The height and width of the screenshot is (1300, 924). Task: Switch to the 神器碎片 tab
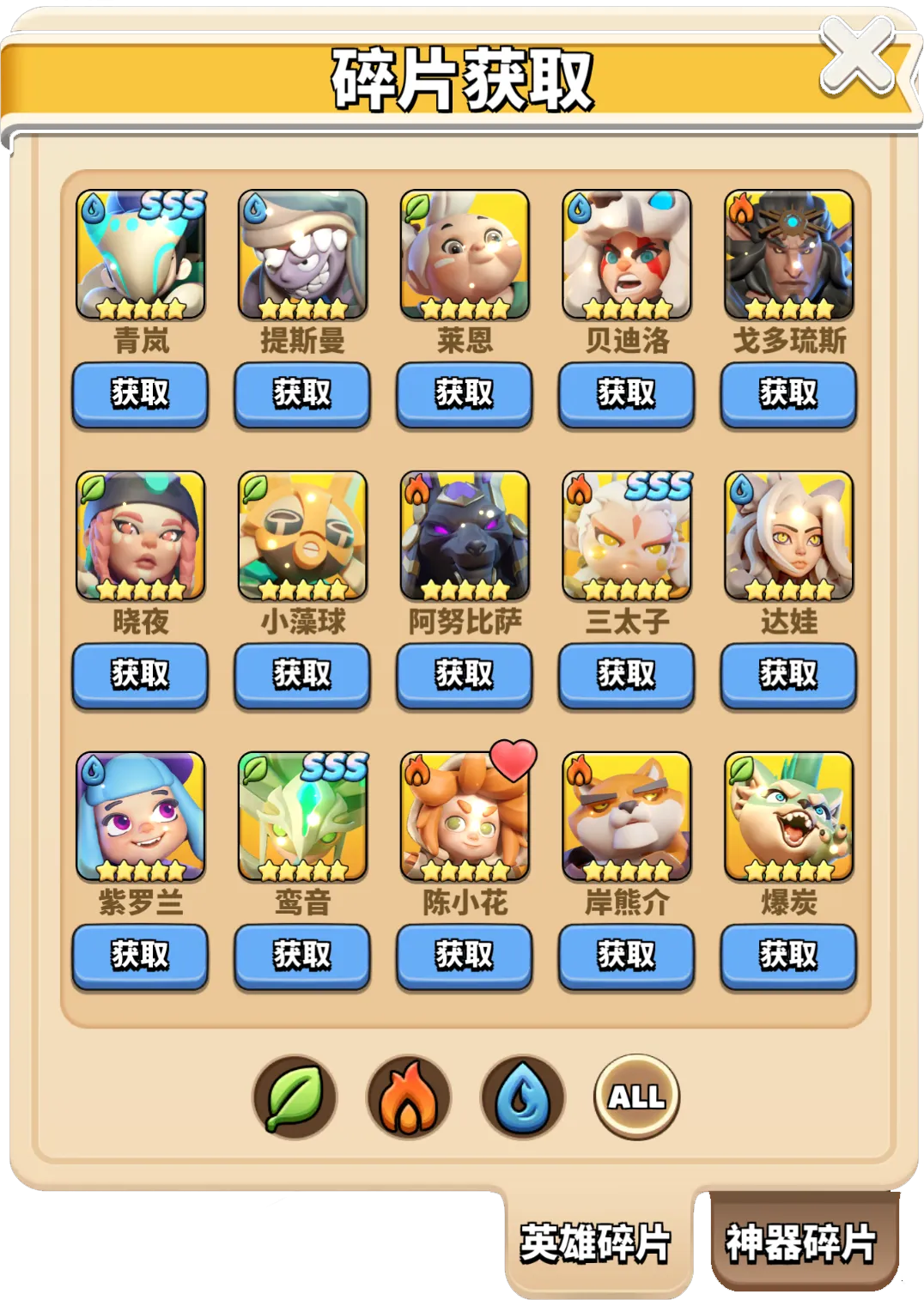800,1243
